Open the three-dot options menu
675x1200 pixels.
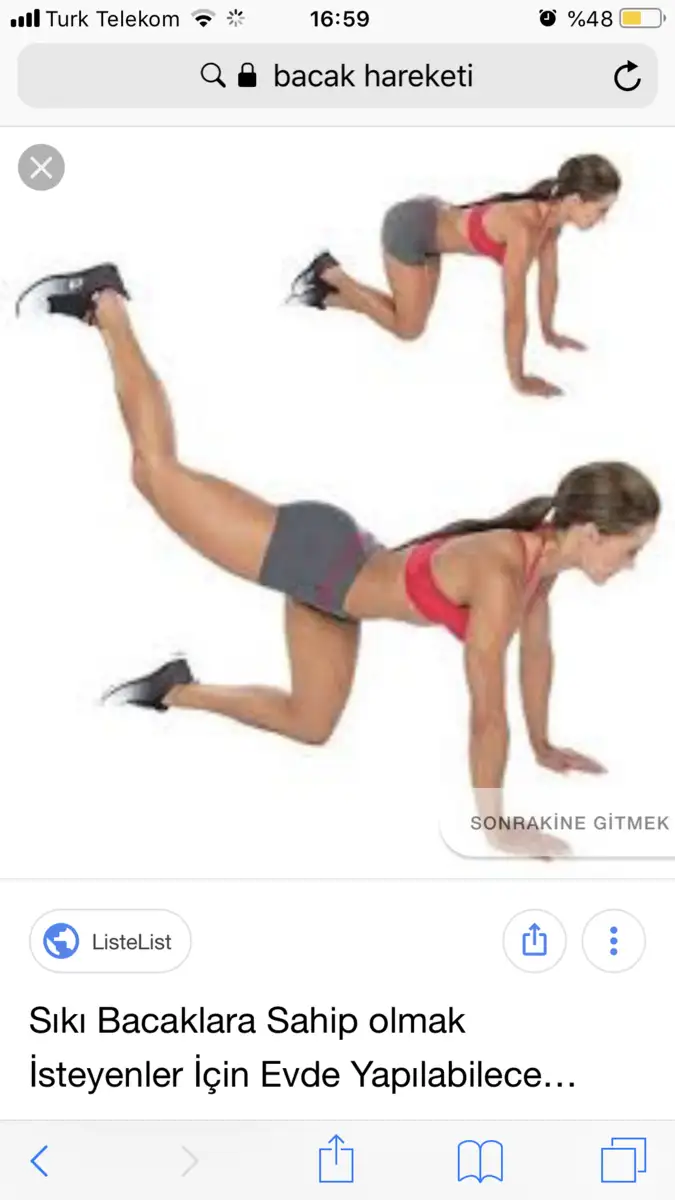click(x=613, y=941)
